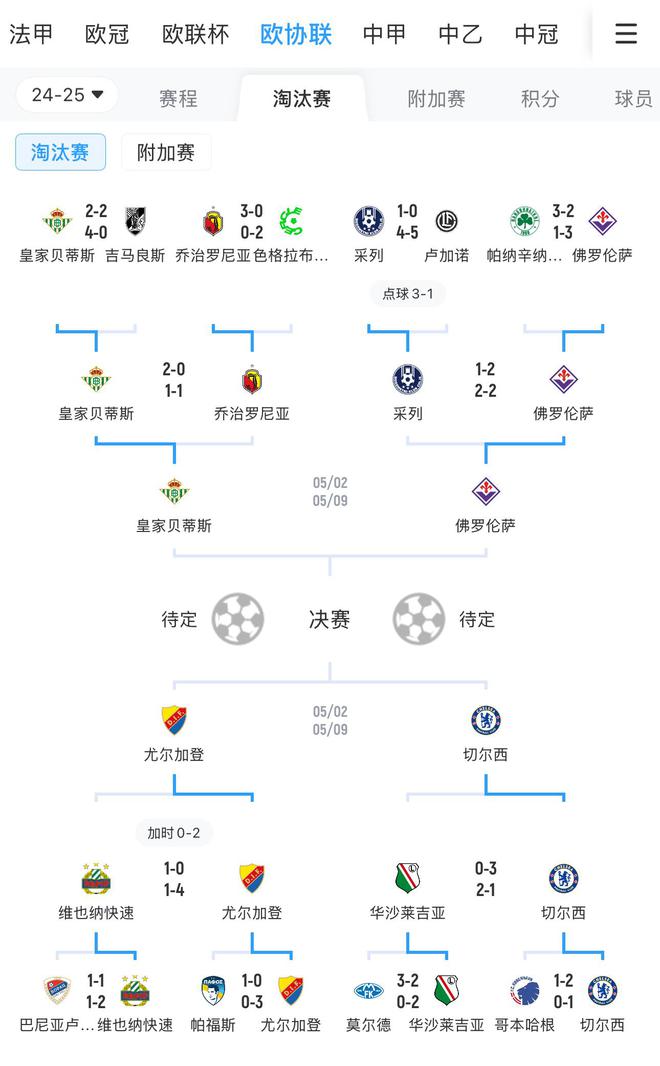Open the hamburger menu of leagues

point(625,33)
